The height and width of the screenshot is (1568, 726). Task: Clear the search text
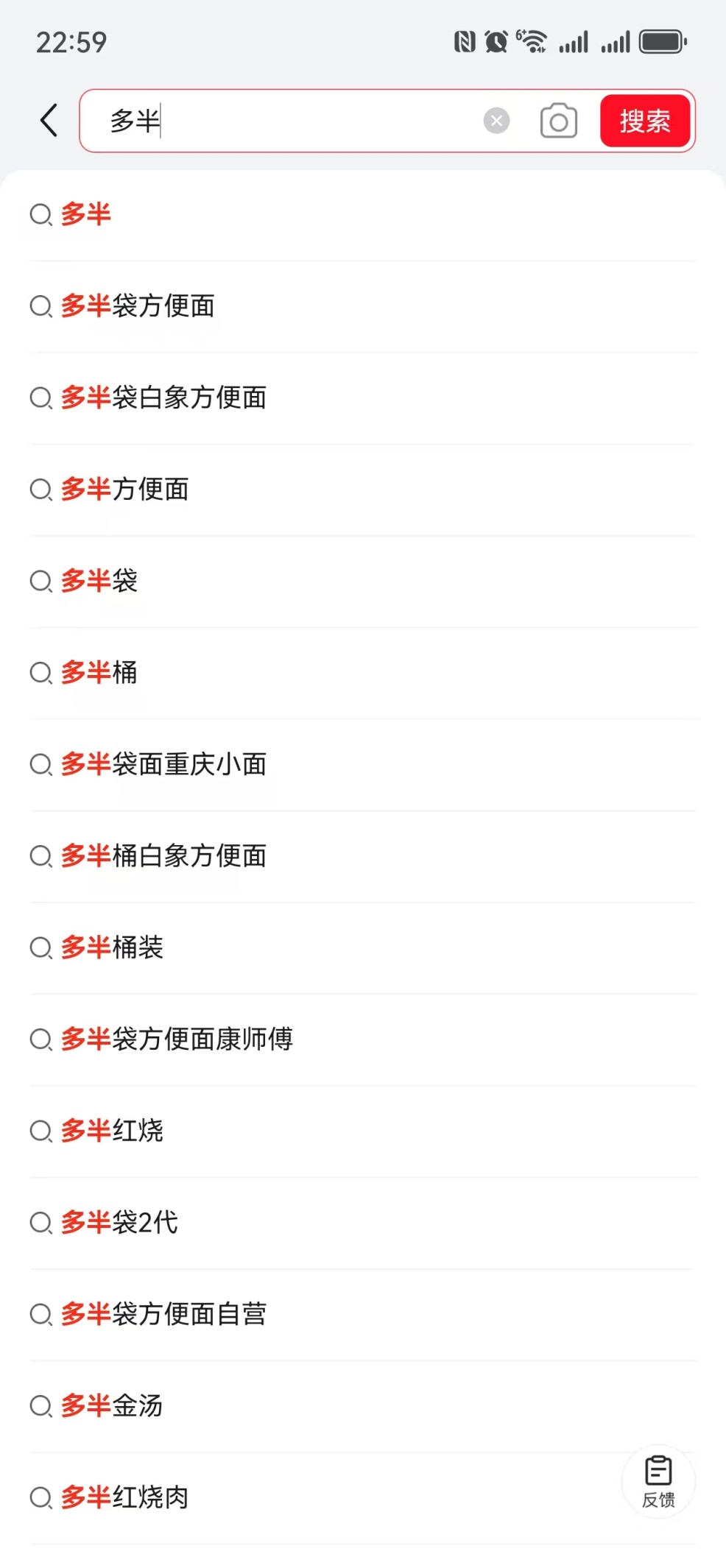pos(496,121)
